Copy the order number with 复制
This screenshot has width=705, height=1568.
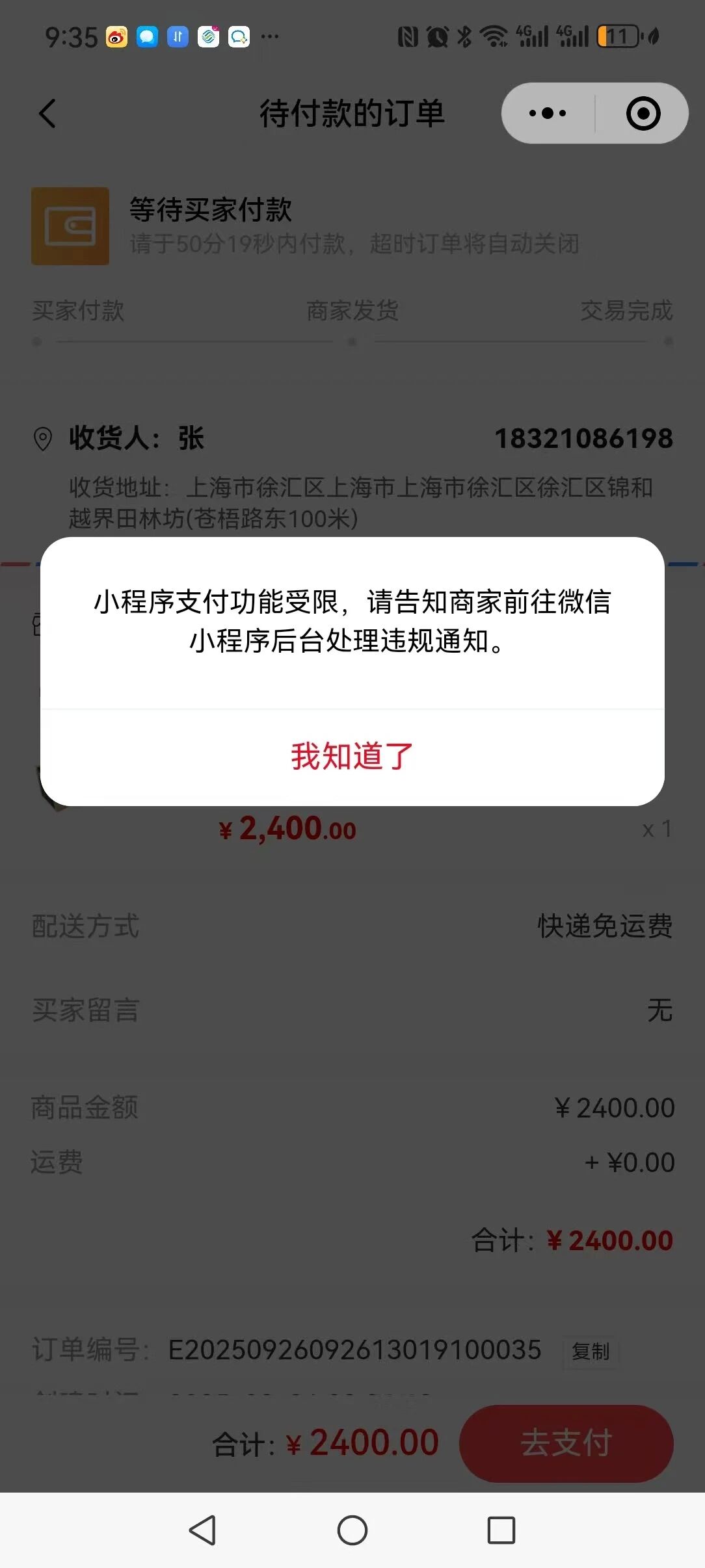coord(591,1352)
